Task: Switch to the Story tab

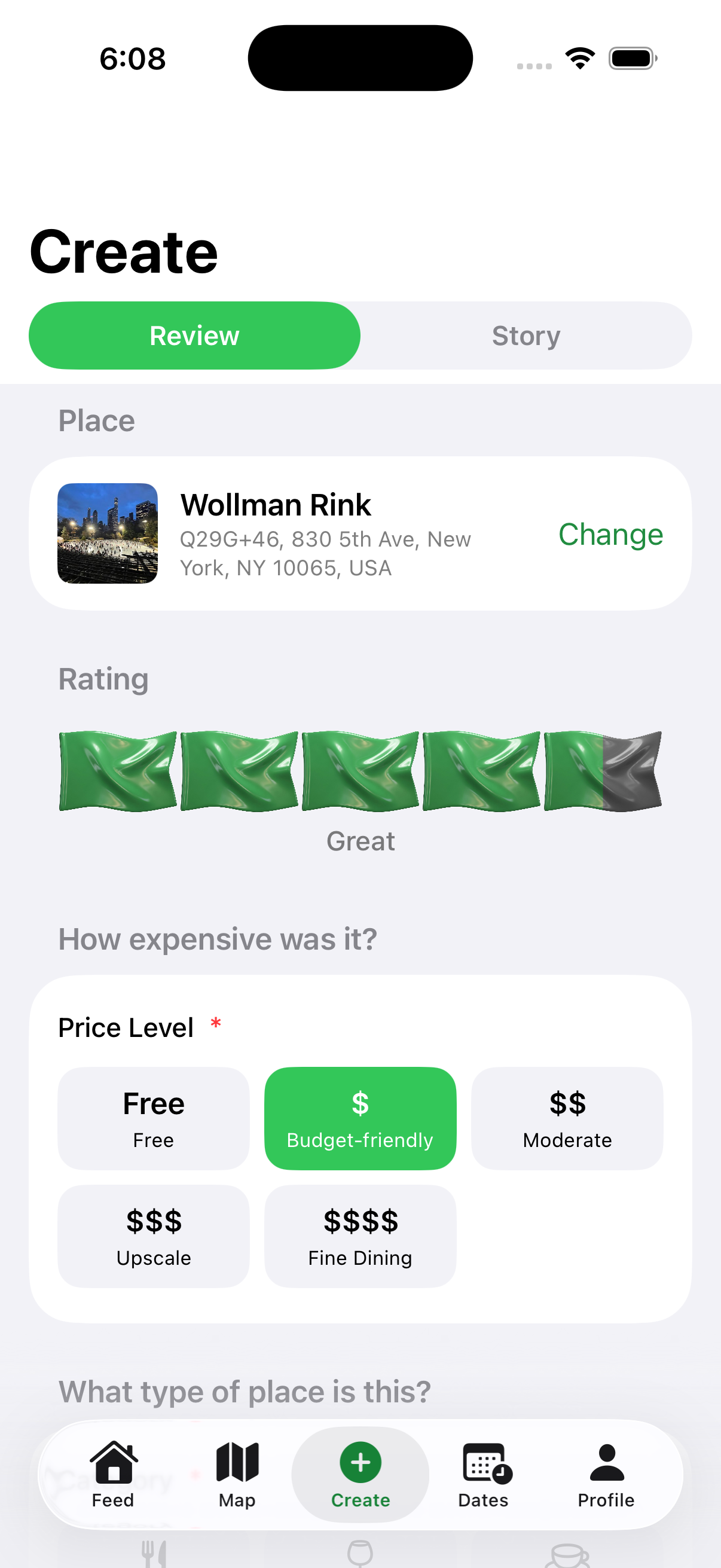Action: click(526, 335)
